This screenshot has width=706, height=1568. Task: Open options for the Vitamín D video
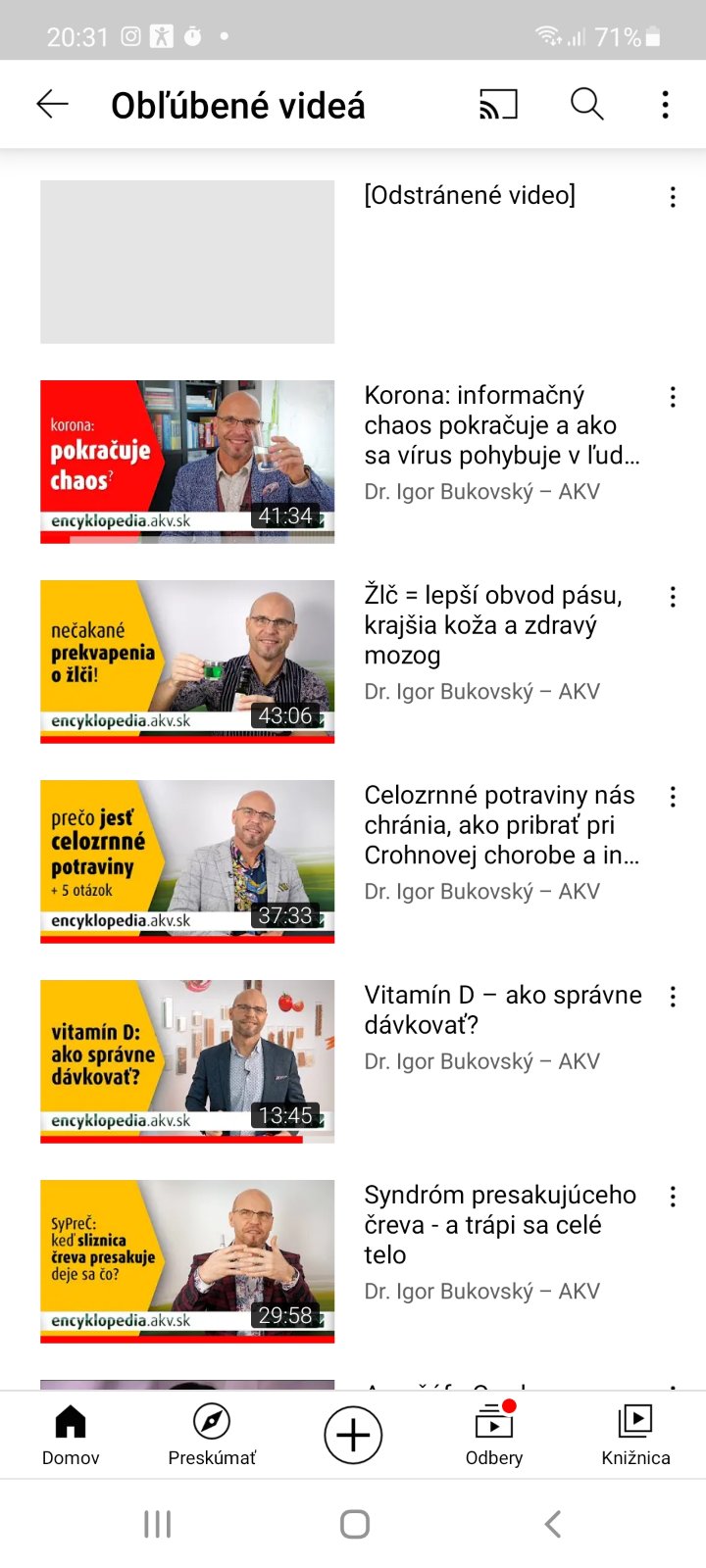[x=673, y=997]
